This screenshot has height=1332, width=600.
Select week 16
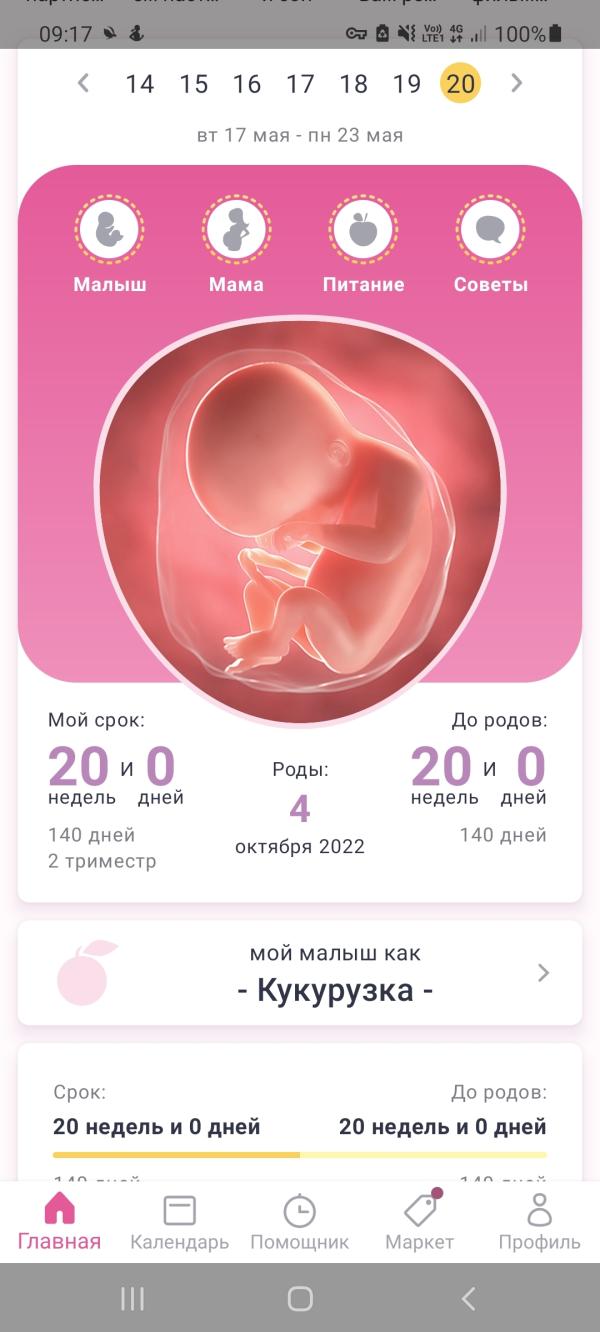point(247,85)
